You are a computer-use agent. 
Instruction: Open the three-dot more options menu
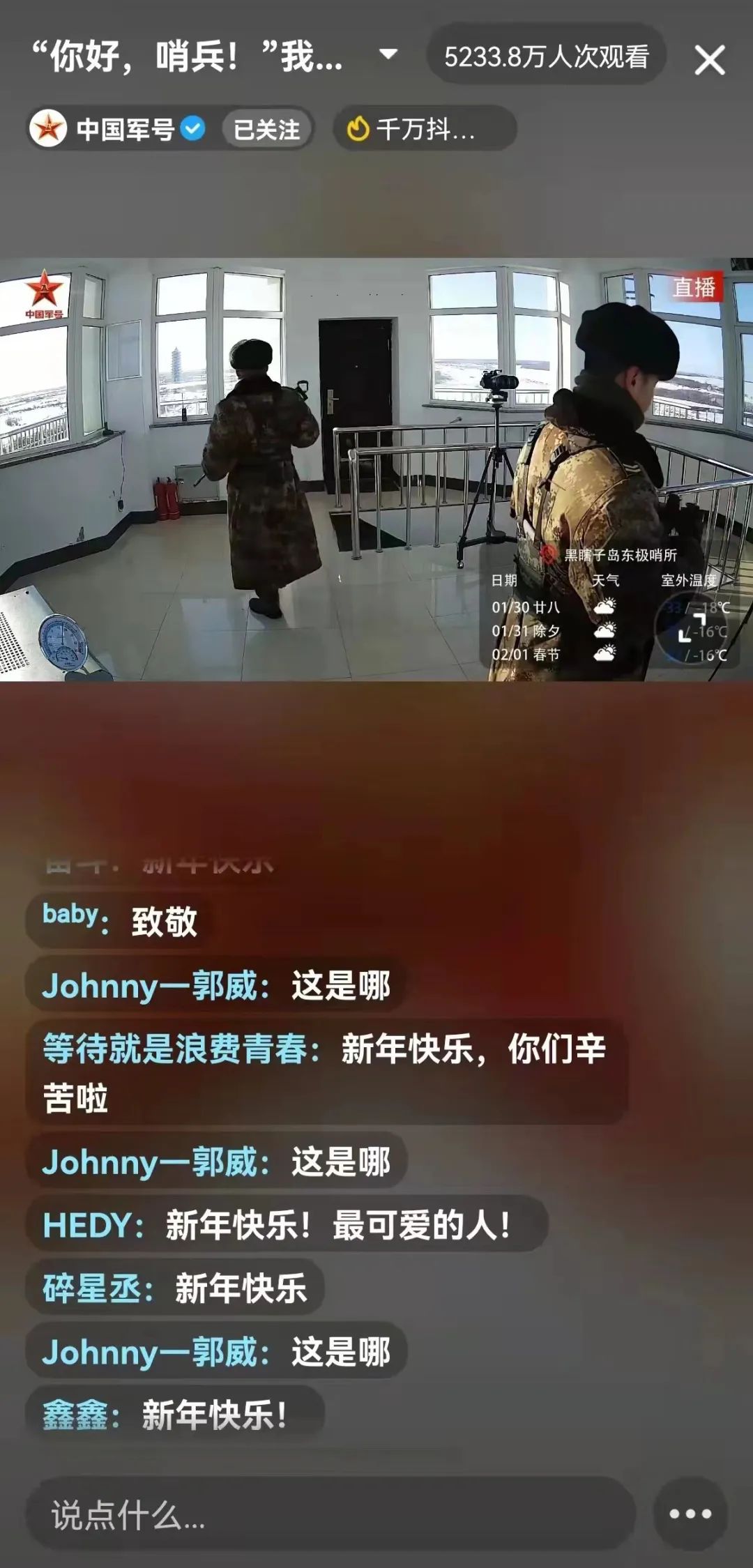pyautogui.click(x=690, y=1514)
